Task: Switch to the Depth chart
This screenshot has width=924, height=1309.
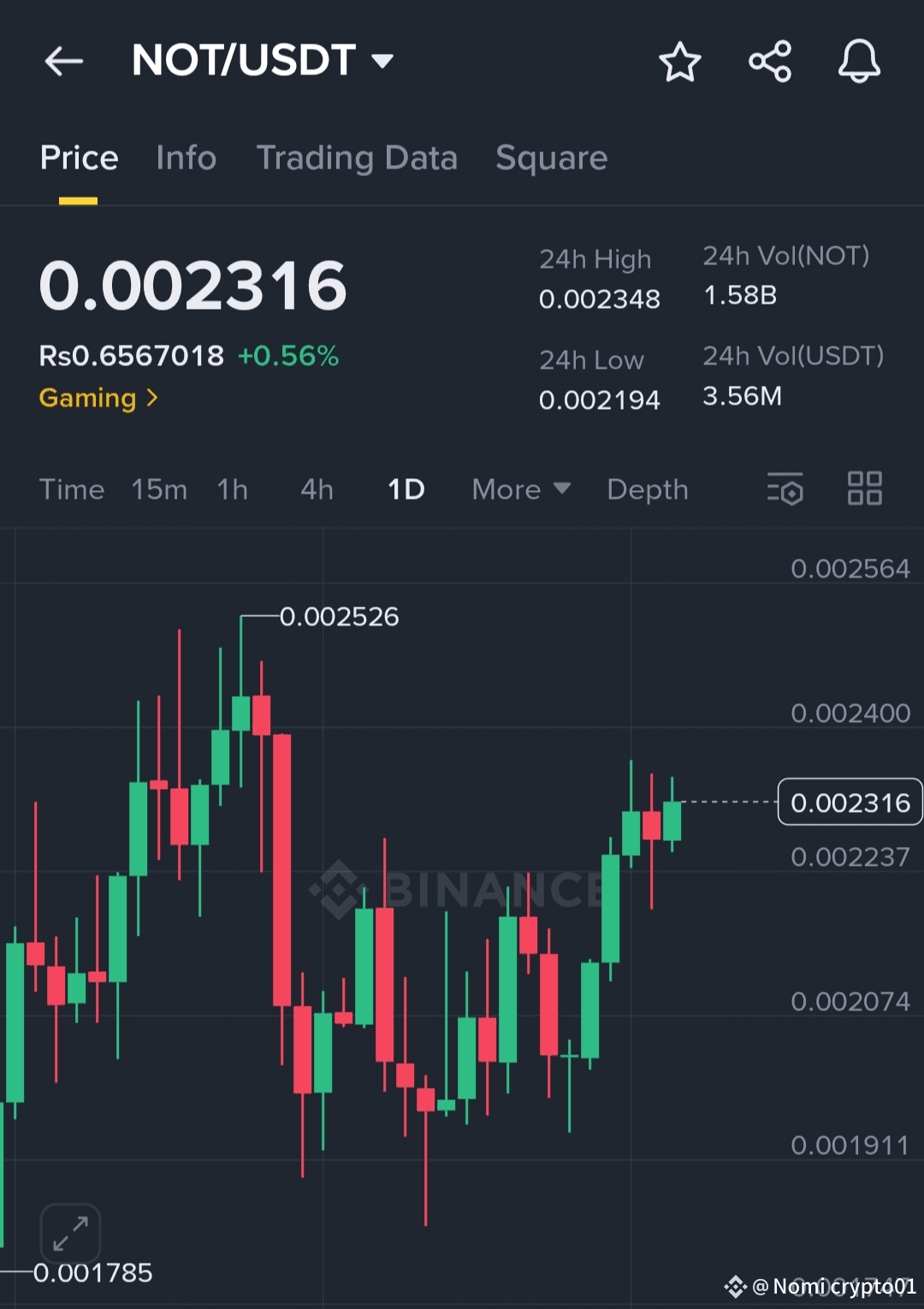Action: pyautogui.click(x=648, y=489)
